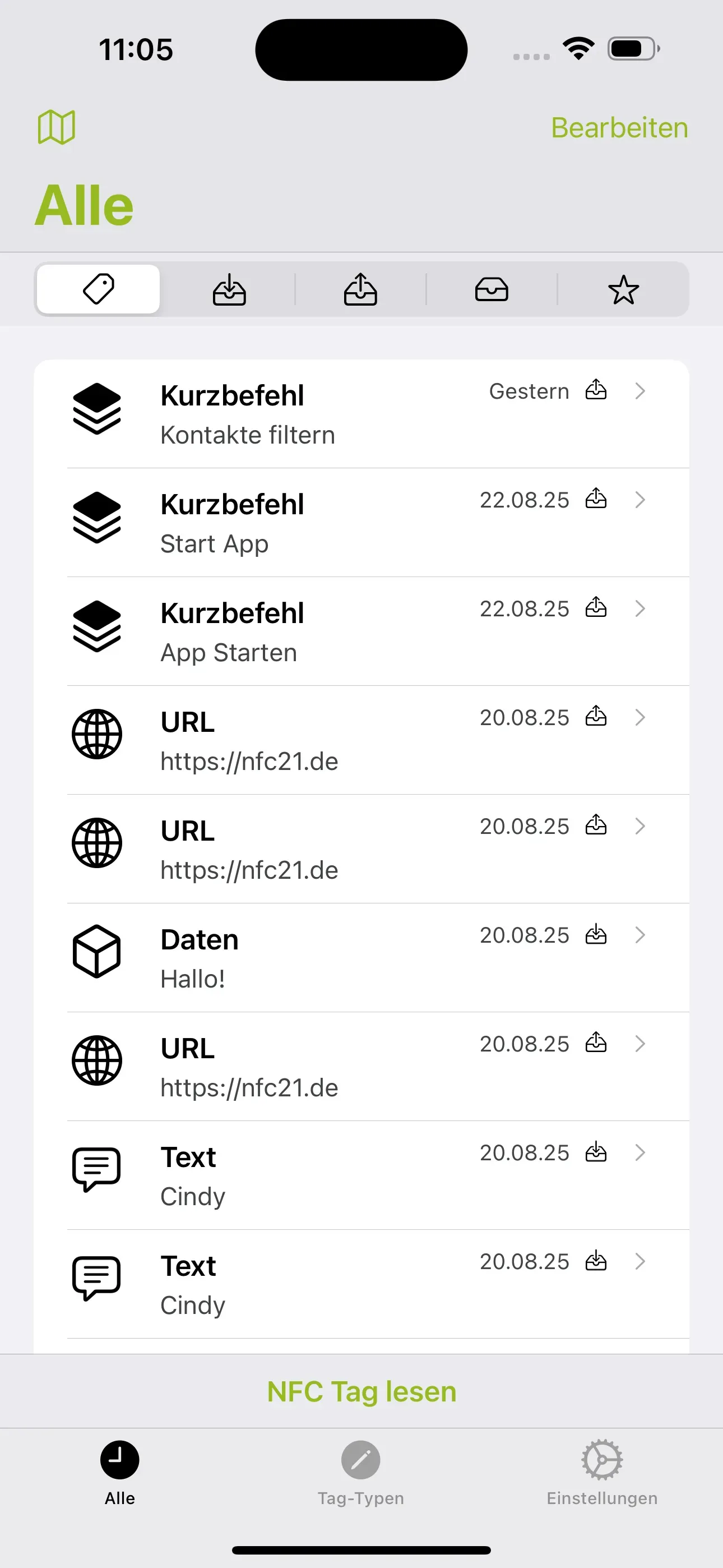Tap the speech bubble icon beside Text Cindy
This screenshot has width=723, height=1568.
pyautogui.click(x=97, y=1169)
